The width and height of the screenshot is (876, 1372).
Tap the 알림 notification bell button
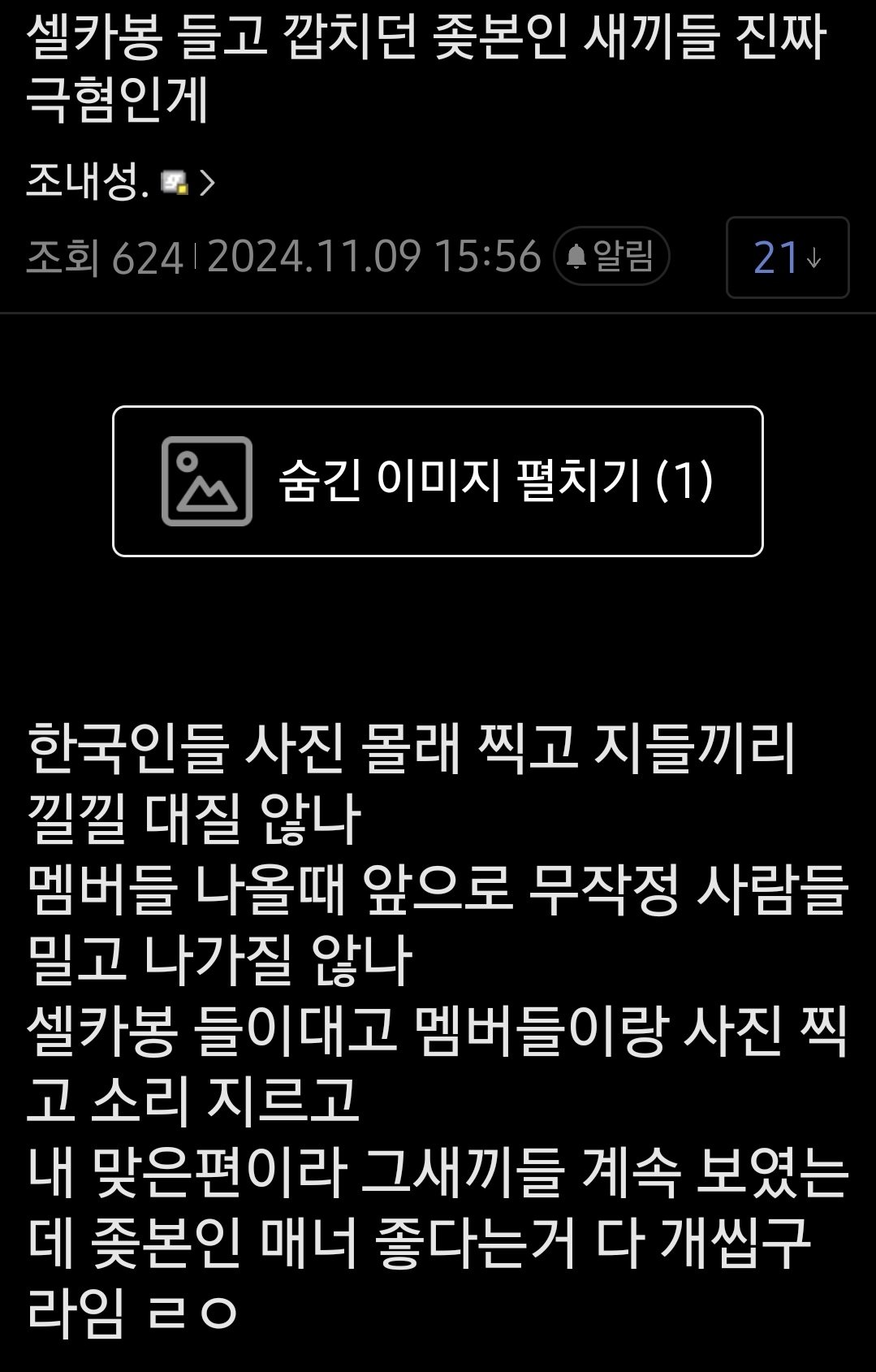click(x=611, y=257)
